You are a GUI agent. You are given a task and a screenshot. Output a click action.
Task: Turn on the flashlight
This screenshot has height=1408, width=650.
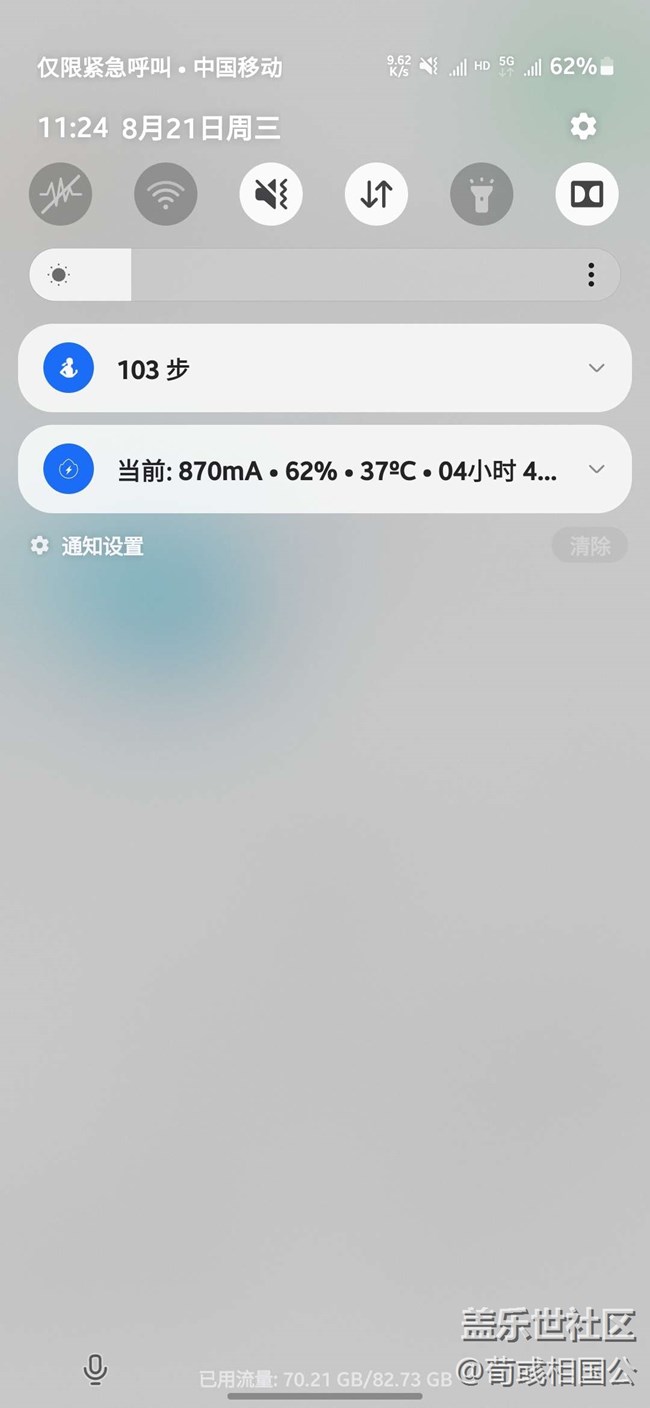482,194
